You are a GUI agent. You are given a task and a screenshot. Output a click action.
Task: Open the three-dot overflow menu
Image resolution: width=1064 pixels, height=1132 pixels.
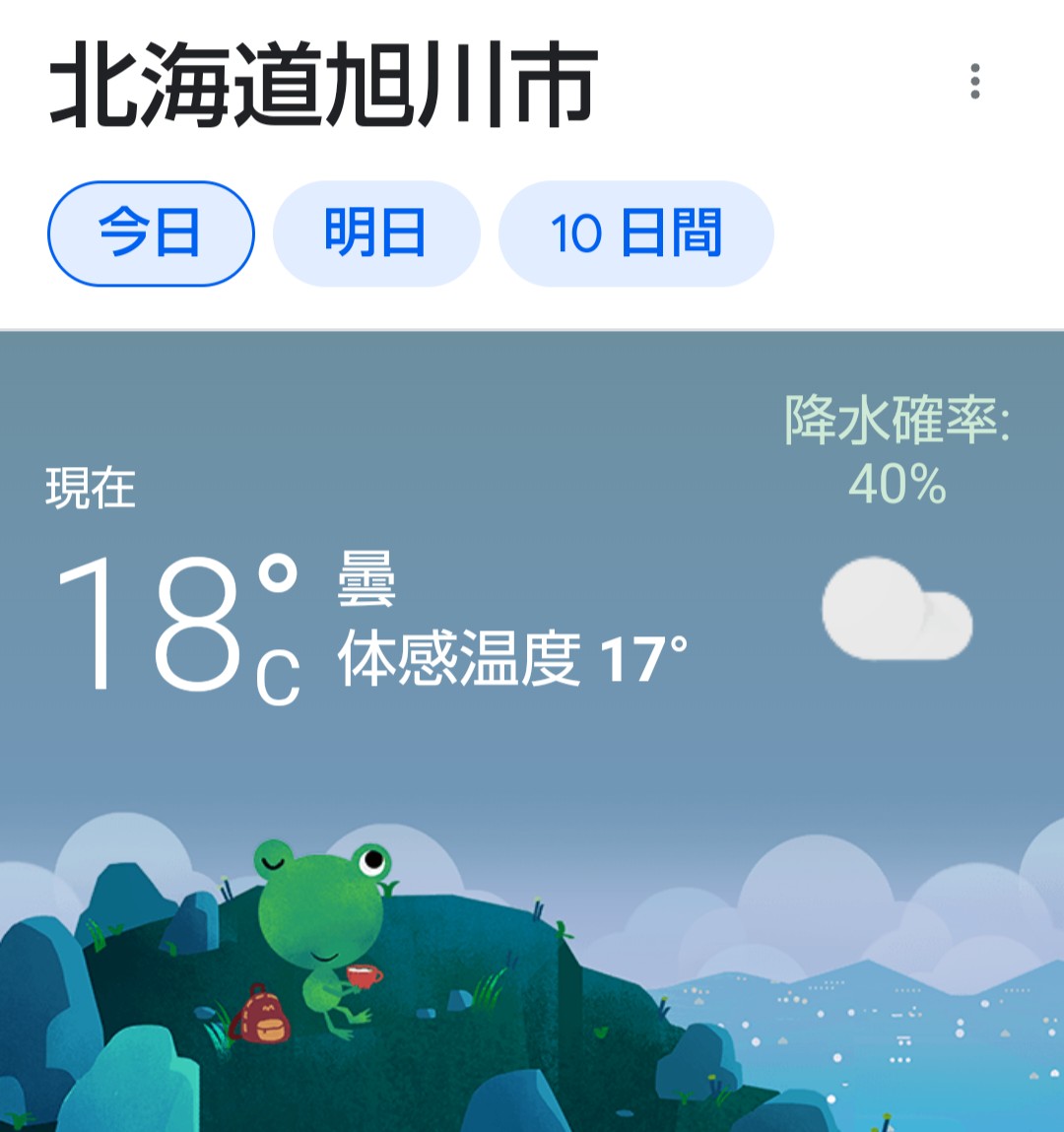(x=974, y=82)
